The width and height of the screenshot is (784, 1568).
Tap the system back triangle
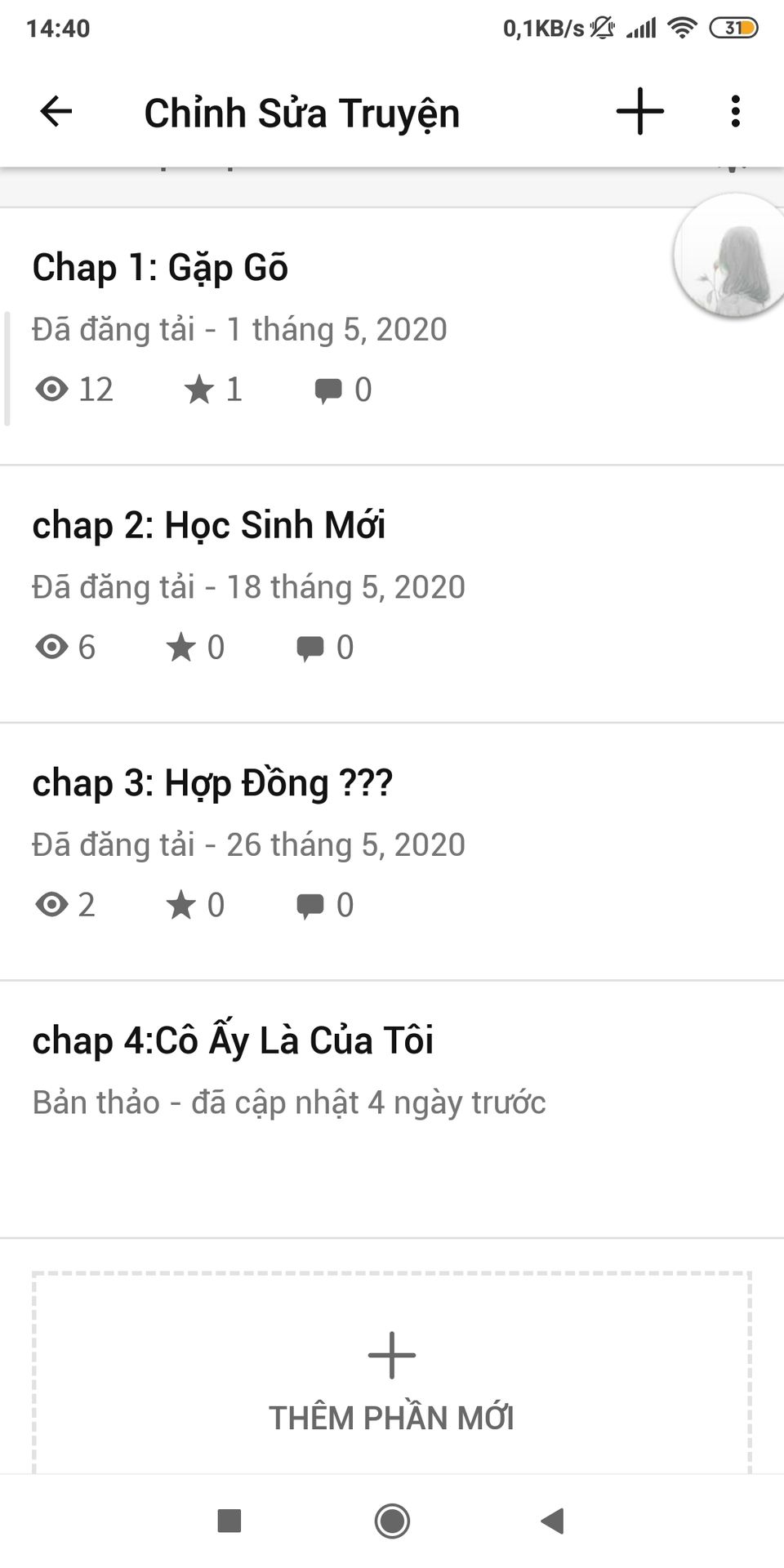click(x=553, y=1521)
